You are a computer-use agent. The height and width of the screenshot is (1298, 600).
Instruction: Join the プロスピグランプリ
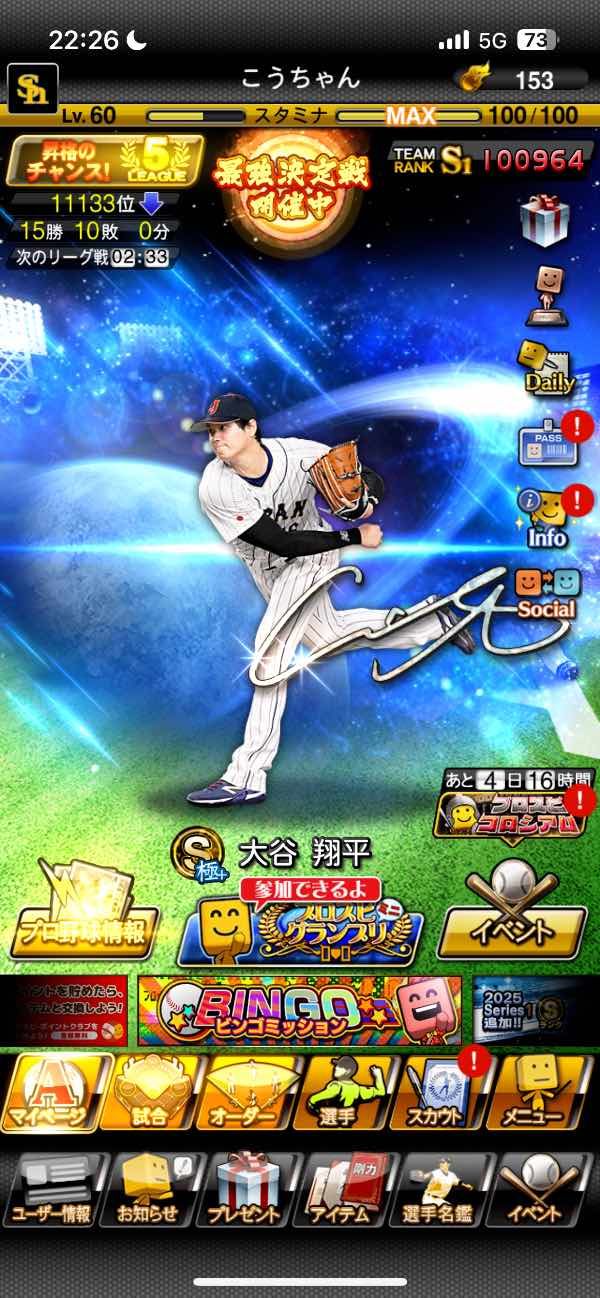click(302, 924)
